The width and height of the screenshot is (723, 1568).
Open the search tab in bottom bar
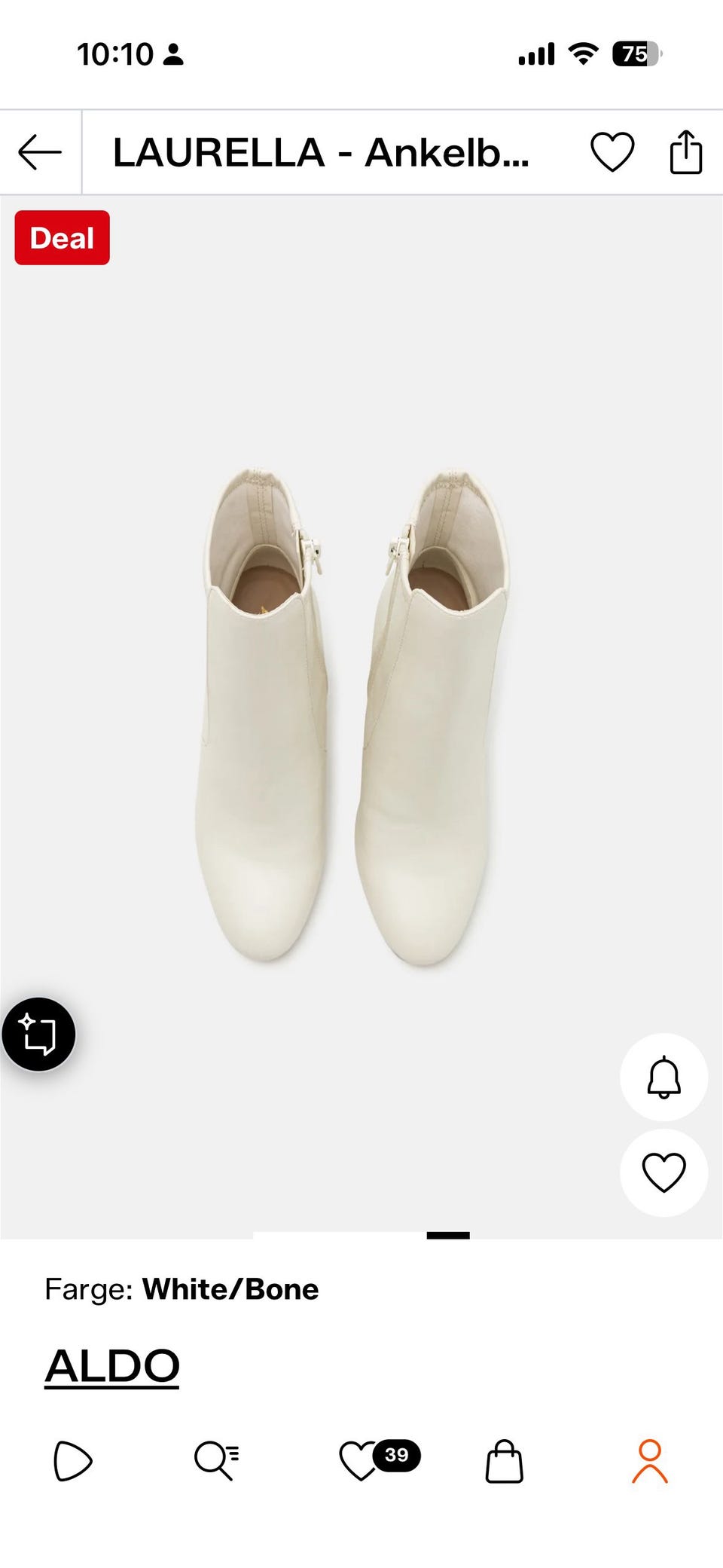(217, 1461)
